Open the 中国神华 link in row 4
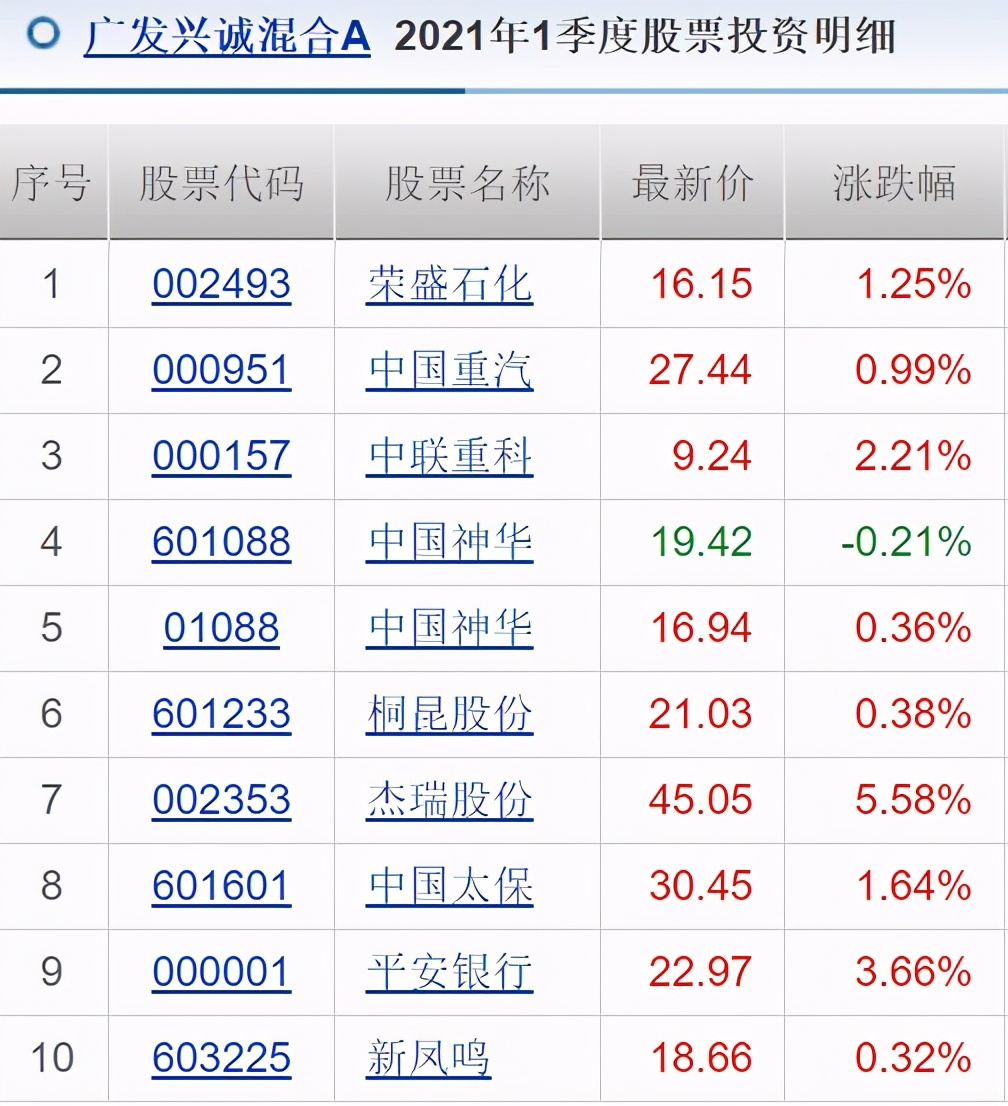The image size is (1008, 1106). [x=447, y=542]
